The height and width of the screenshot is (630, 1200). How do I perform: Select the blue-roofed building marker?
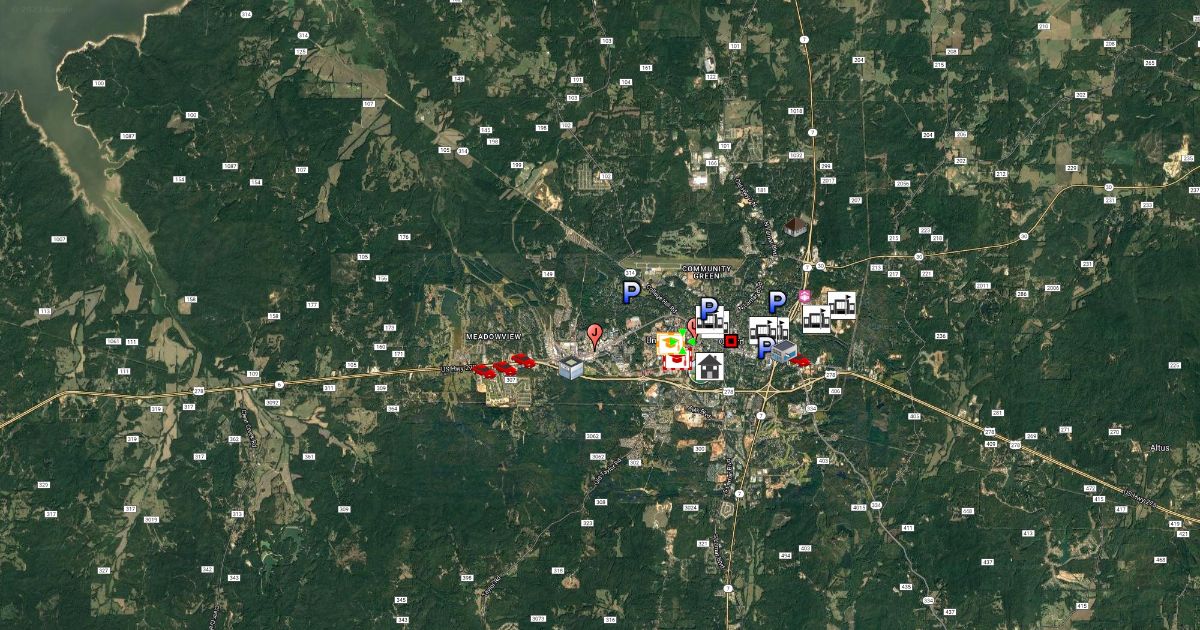(x=784, y=351)
